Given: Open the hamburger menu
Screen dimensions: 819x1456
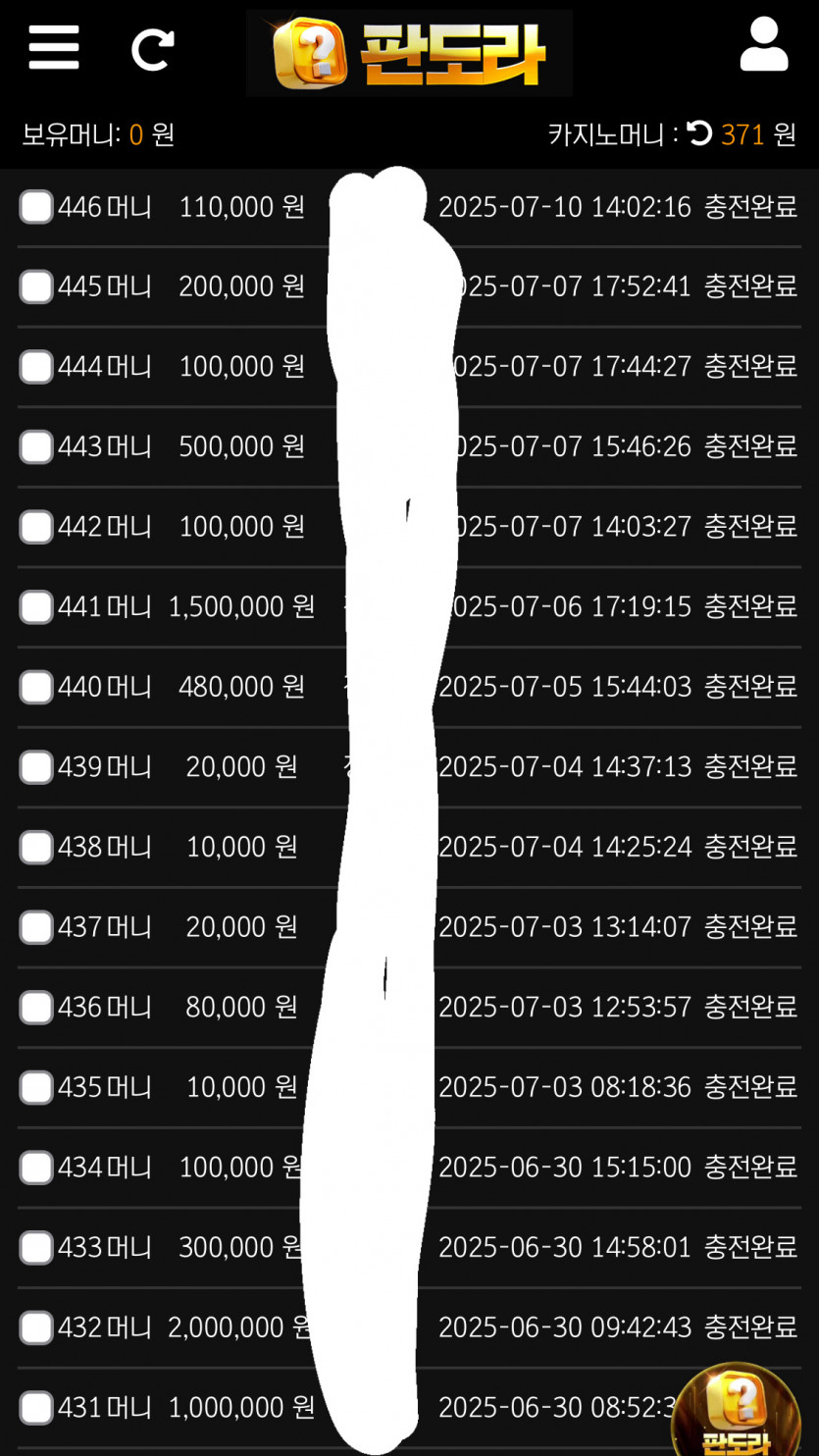Looking at the screenshot, I should [54, 46].
